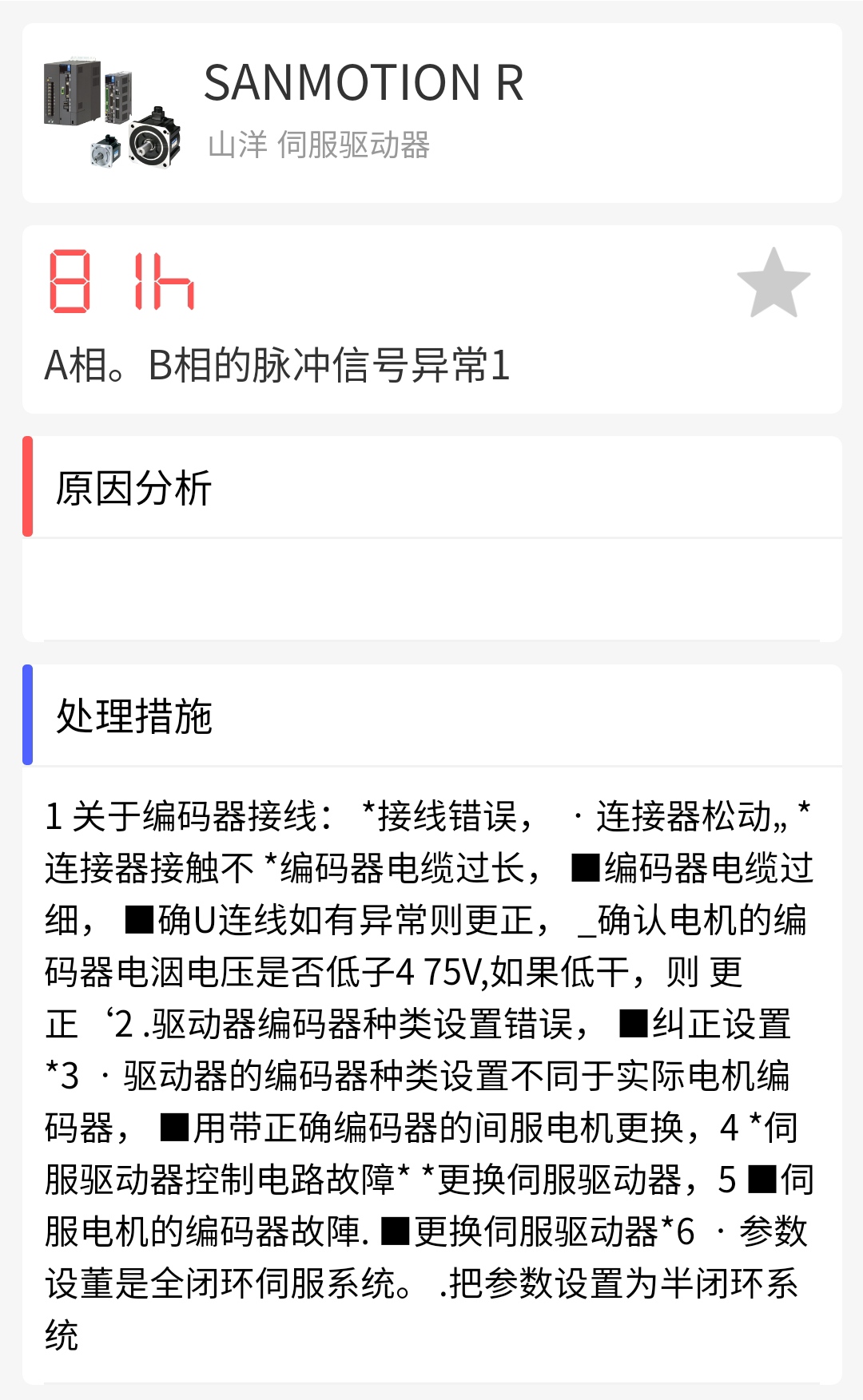
Task: Favorite the 81h alarm code with the star
Action: (773, 284)
